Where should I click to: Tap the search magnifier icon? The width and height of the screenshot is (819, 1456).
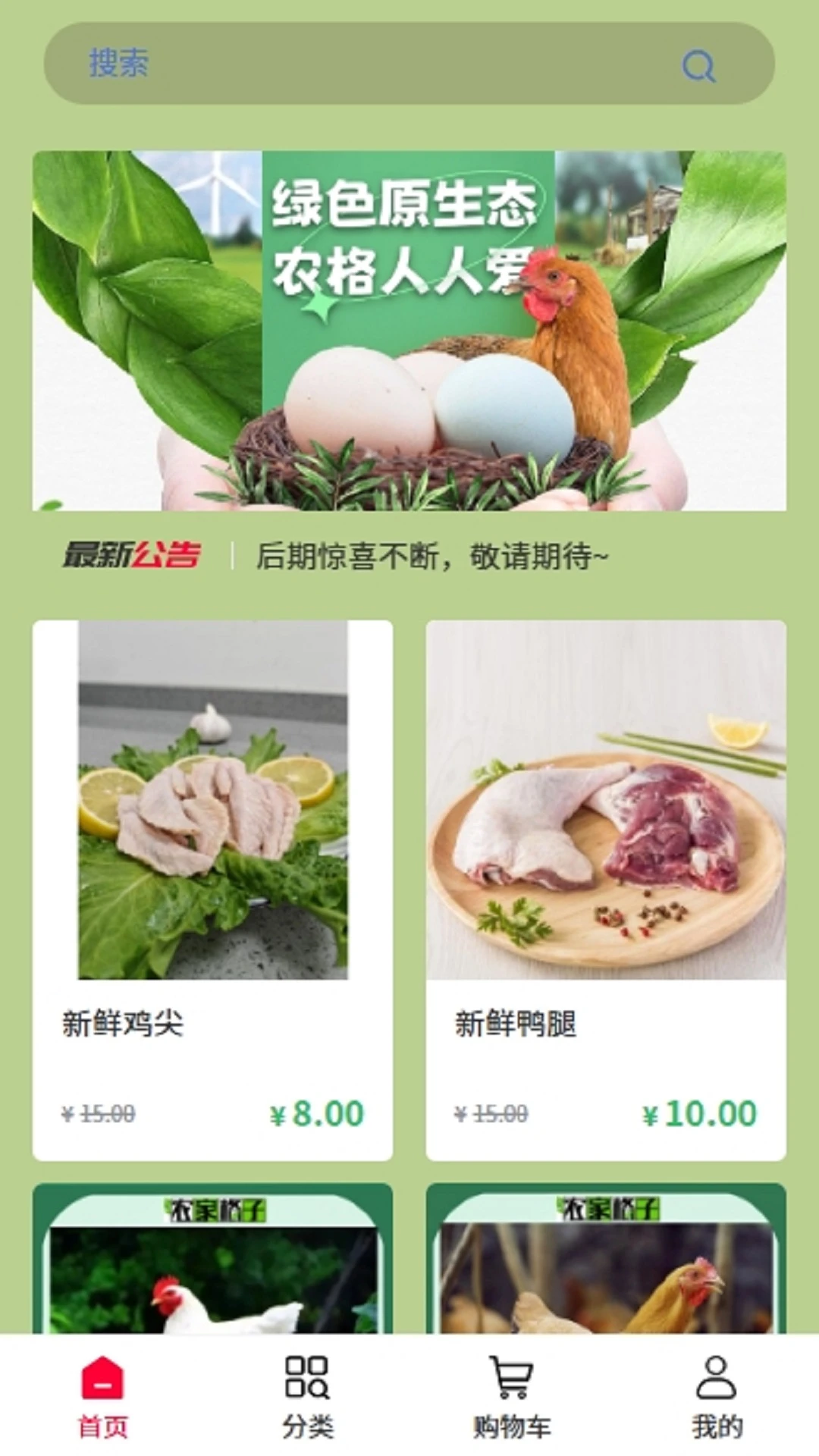tap(698, 68)
